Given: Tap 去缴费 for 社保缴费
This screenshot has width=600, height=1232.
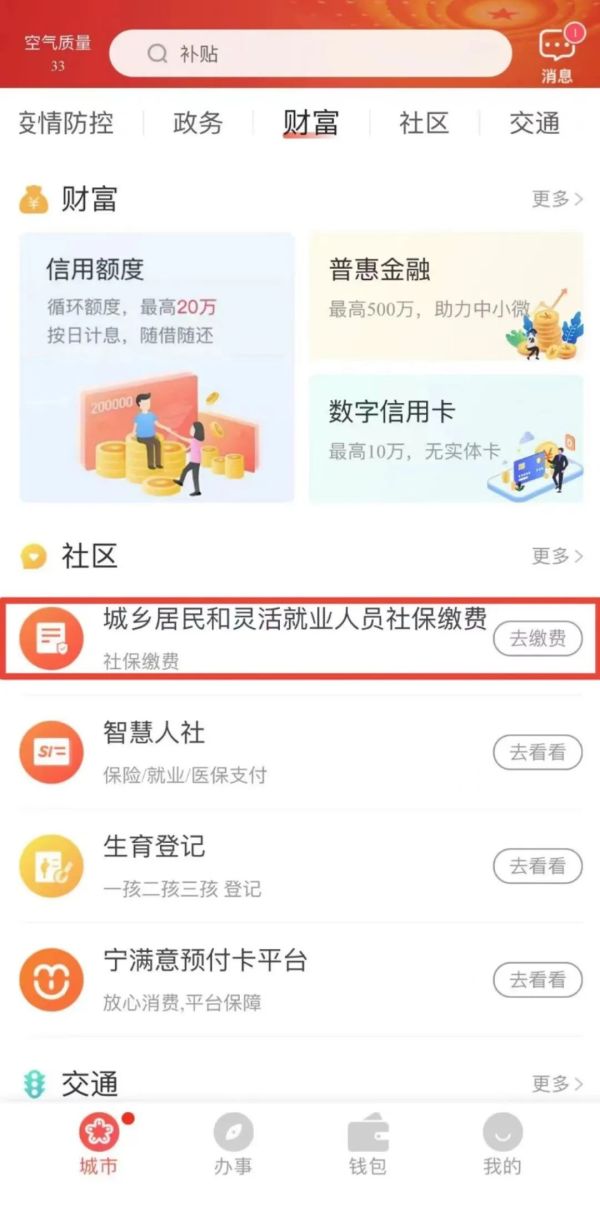Looking at the screenshot, I should 538,639.
